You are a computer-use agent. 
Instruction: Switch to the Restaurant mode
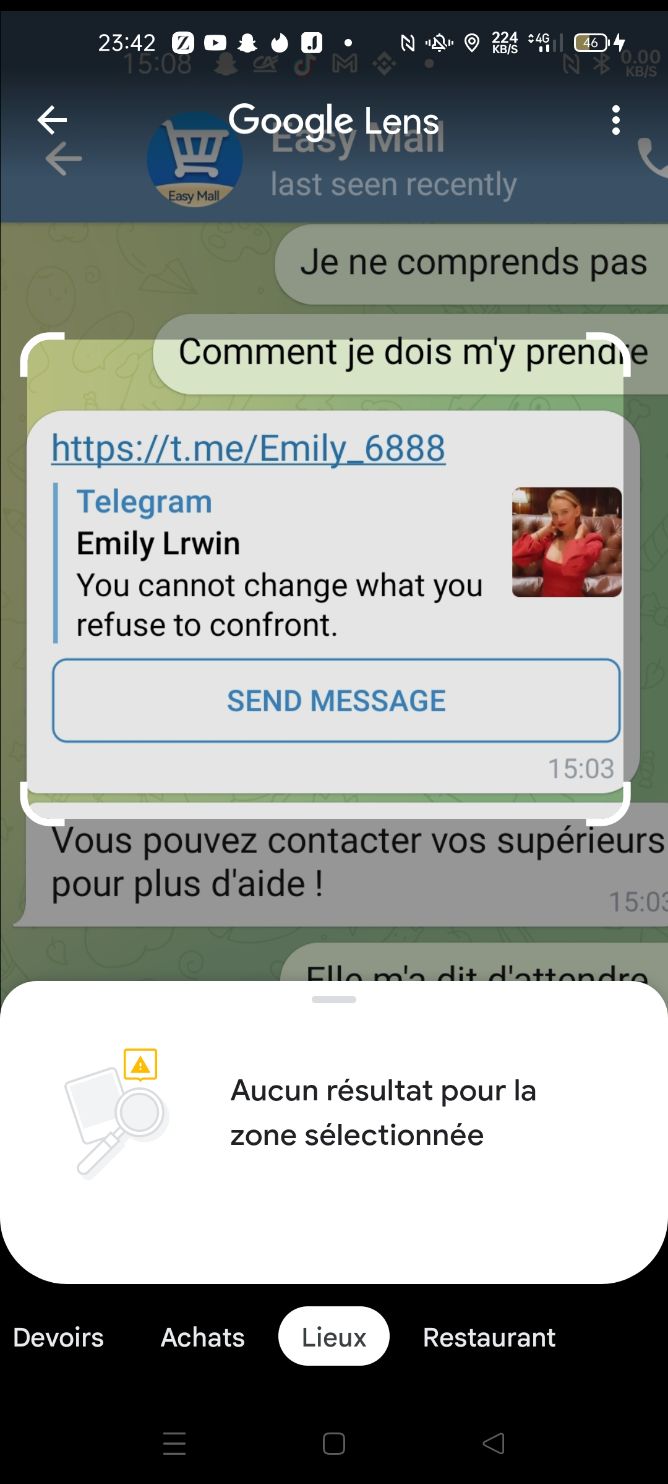489,1337
